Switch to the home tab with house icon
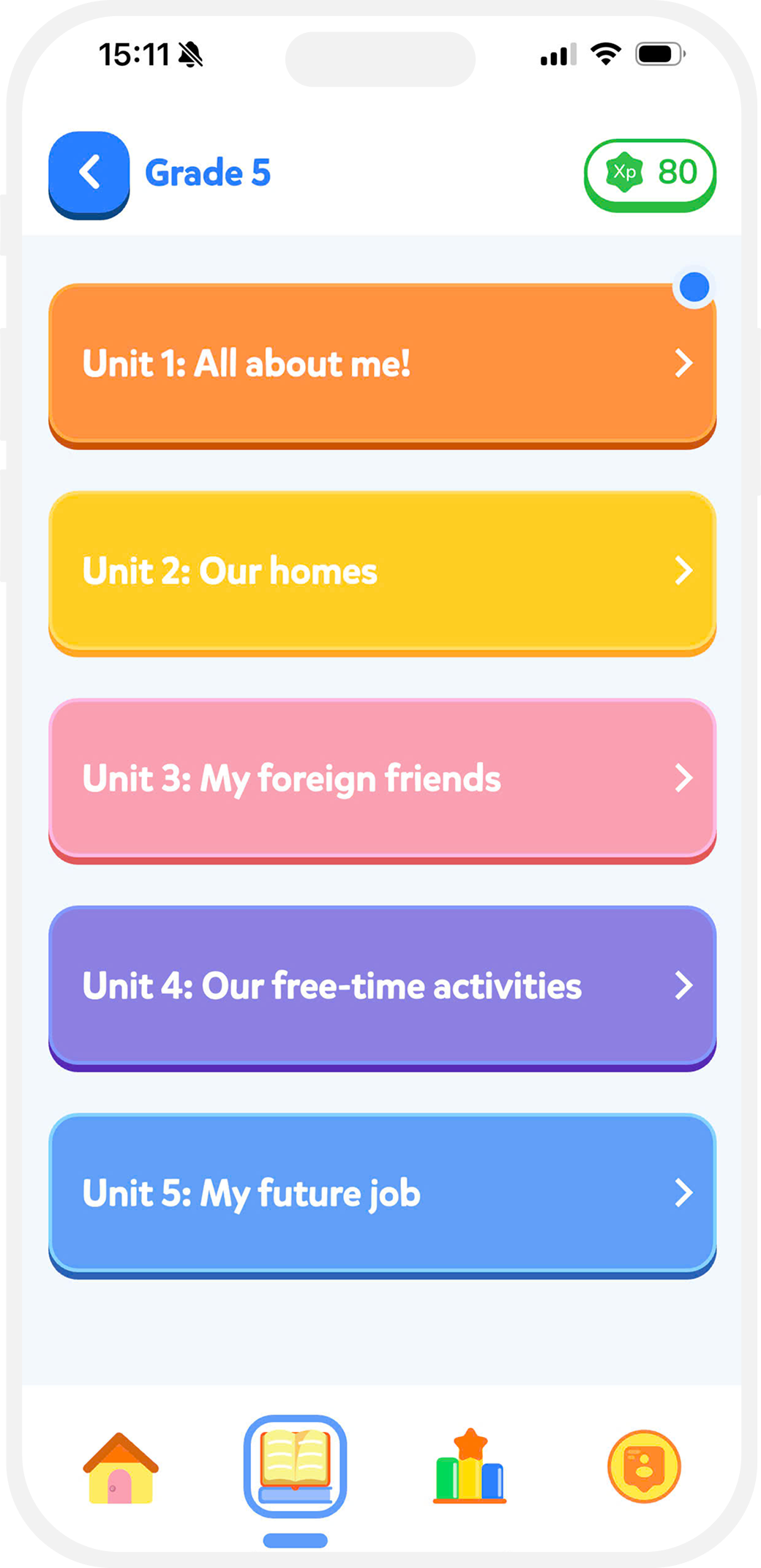 [x=121, y=1468]
